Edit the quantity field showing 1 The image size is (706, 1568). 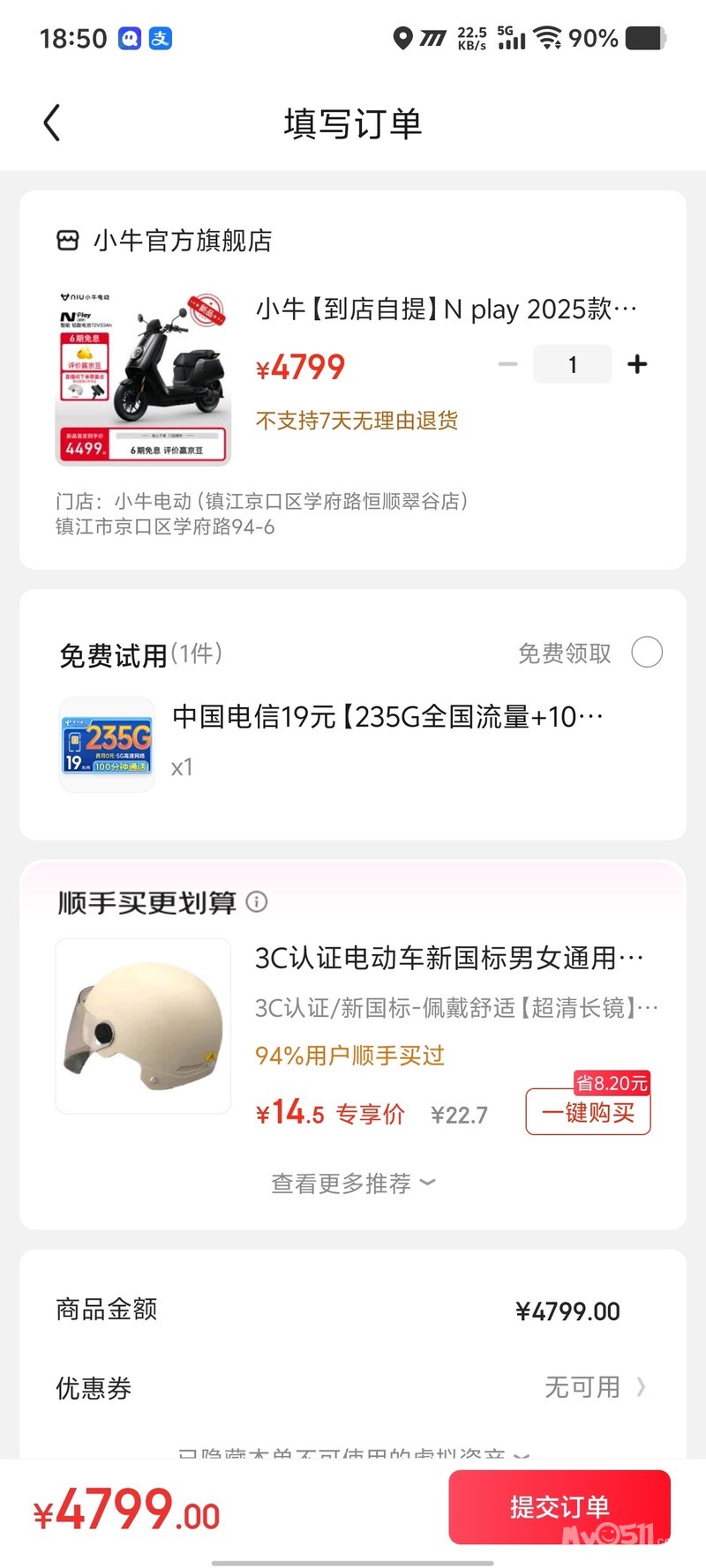572,364
